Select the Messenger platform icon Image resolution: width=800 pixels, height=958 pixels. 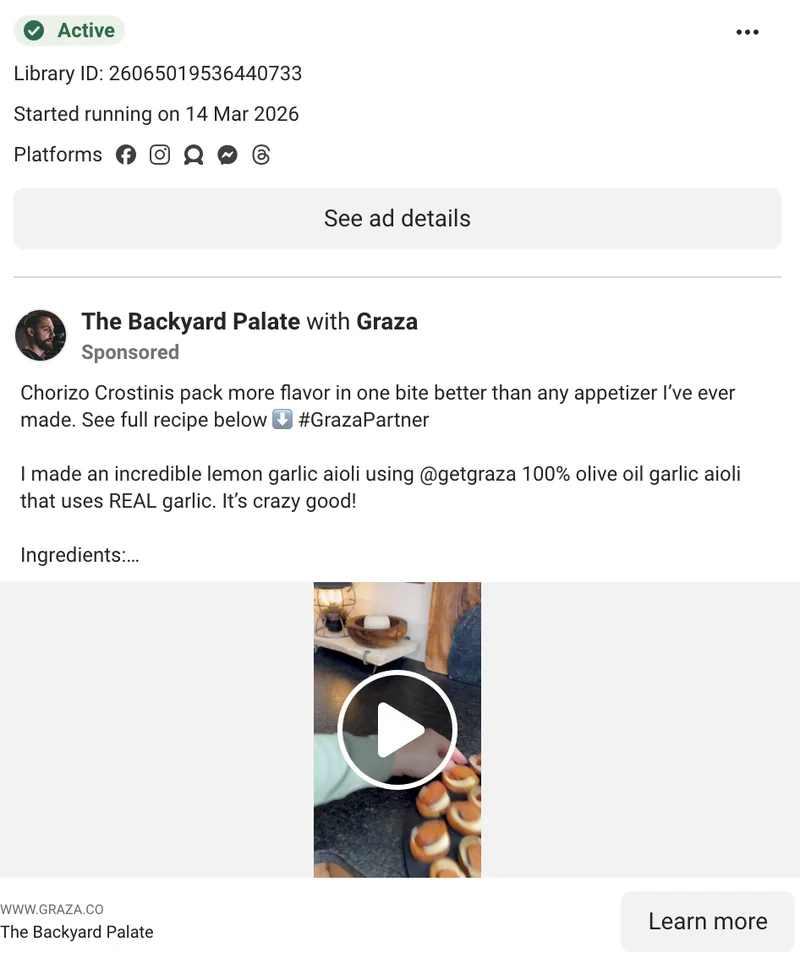227,155
